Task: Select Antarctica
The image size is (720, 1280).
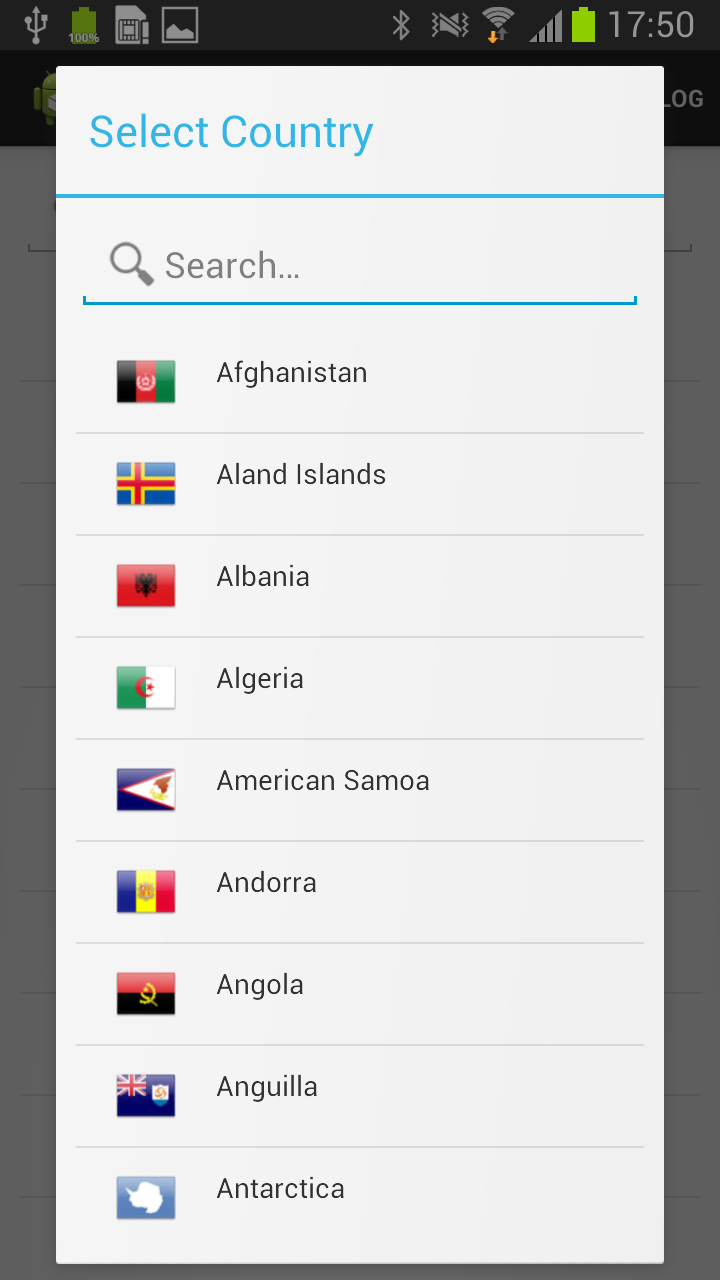Action: 360,1198
